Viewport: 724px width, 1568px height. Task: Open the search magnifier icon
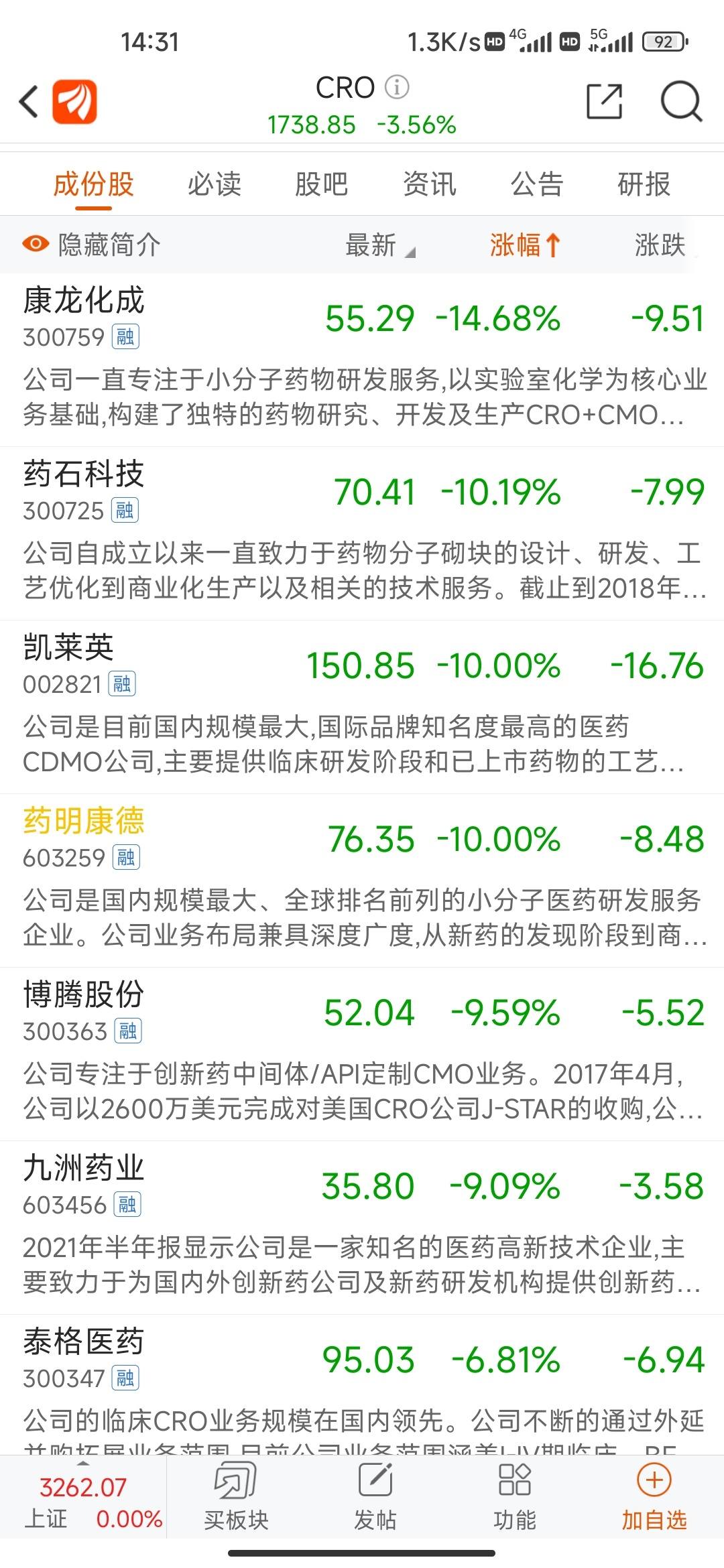point(681,102)
